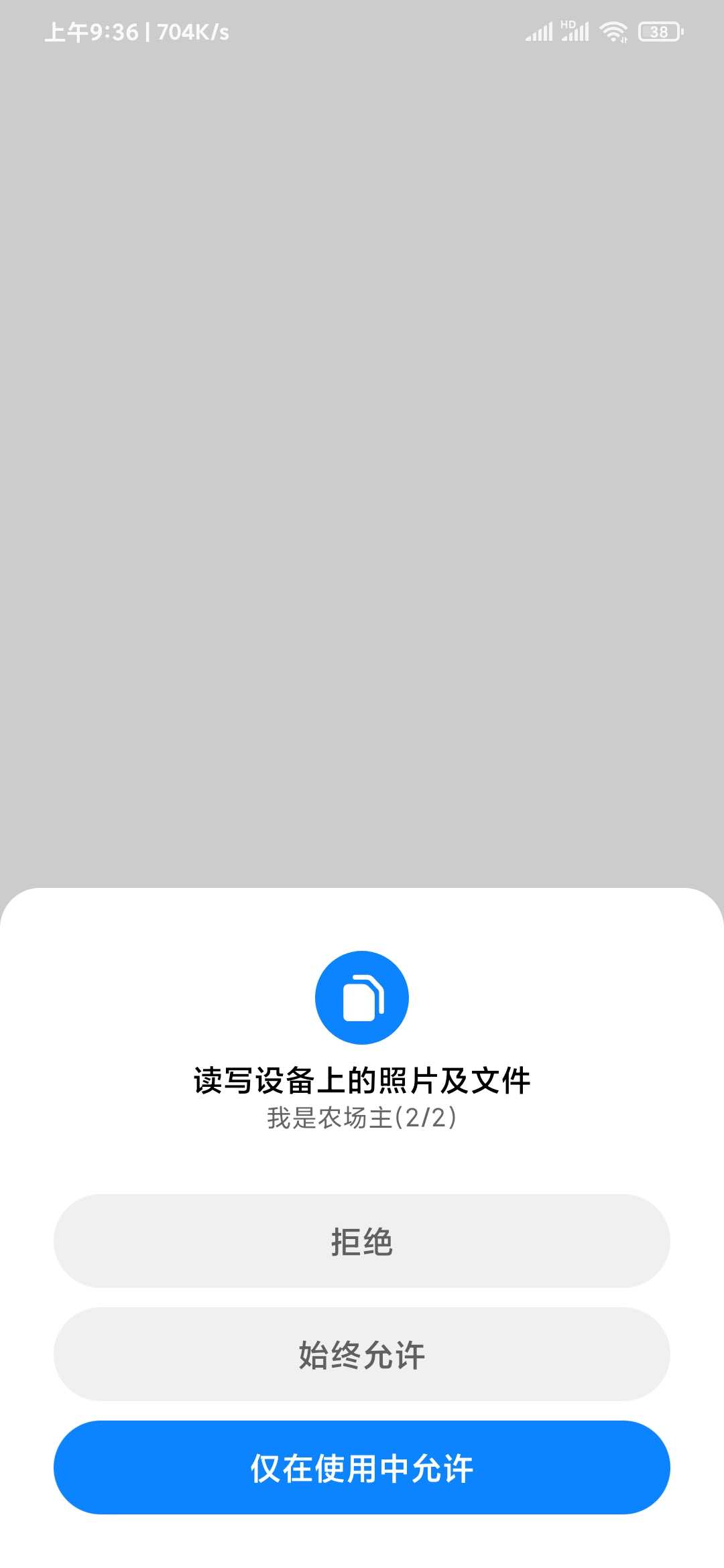Select 始终允许 to always allow access

point(362,1354)
